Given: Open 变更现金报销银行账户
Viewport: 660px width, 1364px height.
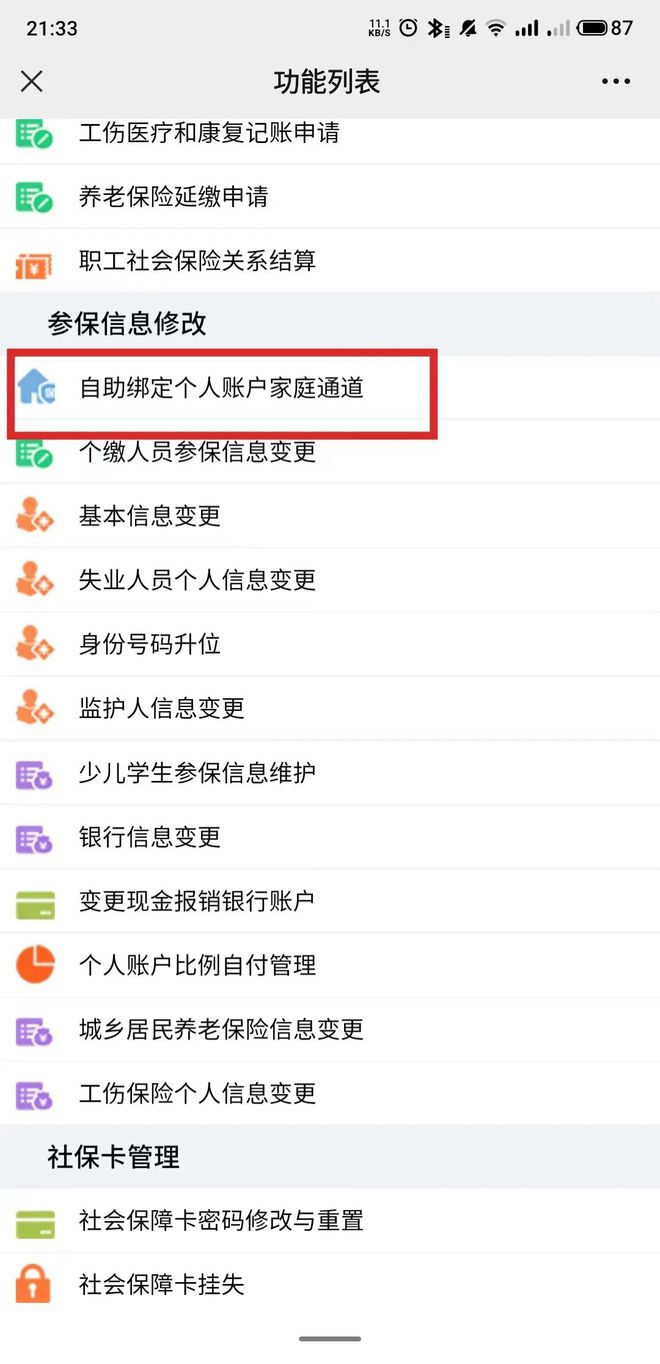Looking at the screenshot, I should [330, 900].
